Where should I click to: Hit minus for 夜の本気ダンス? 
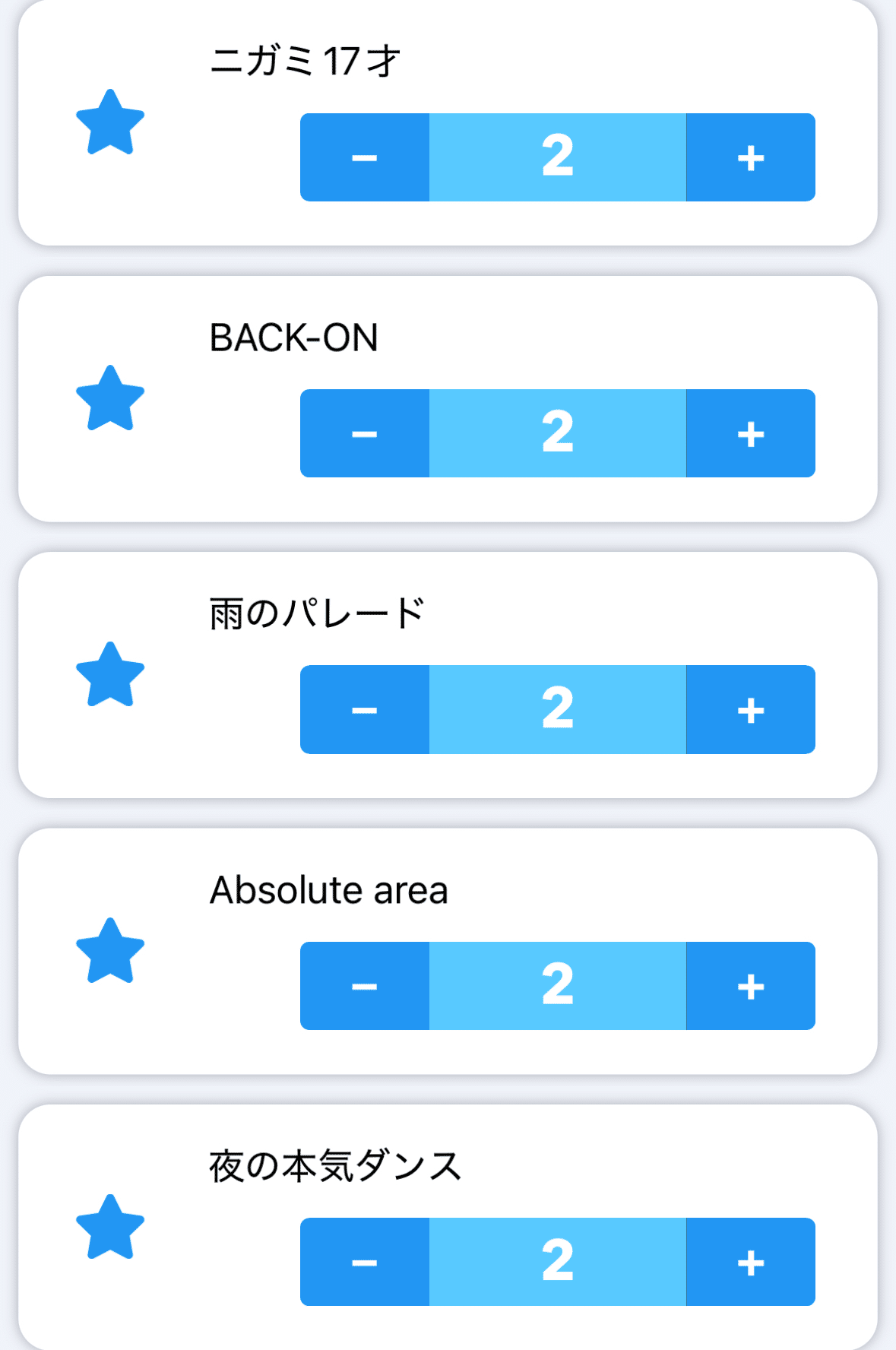(365, 1262)
